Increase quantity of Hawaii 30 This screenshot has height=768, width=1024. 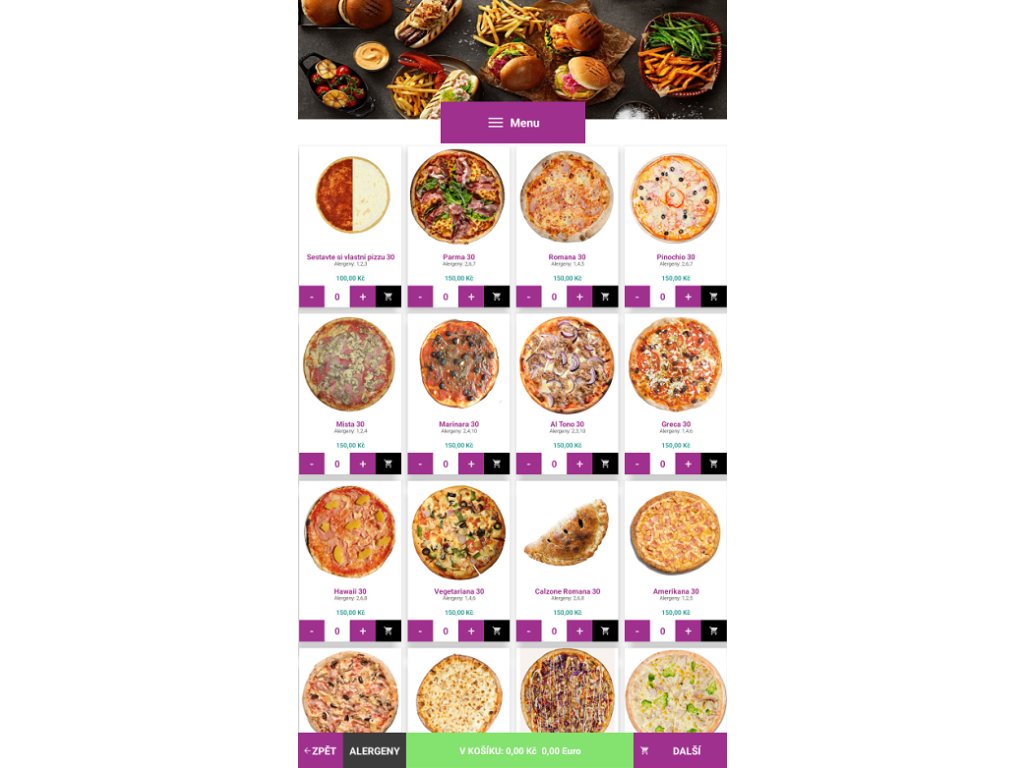coord(362,631)
